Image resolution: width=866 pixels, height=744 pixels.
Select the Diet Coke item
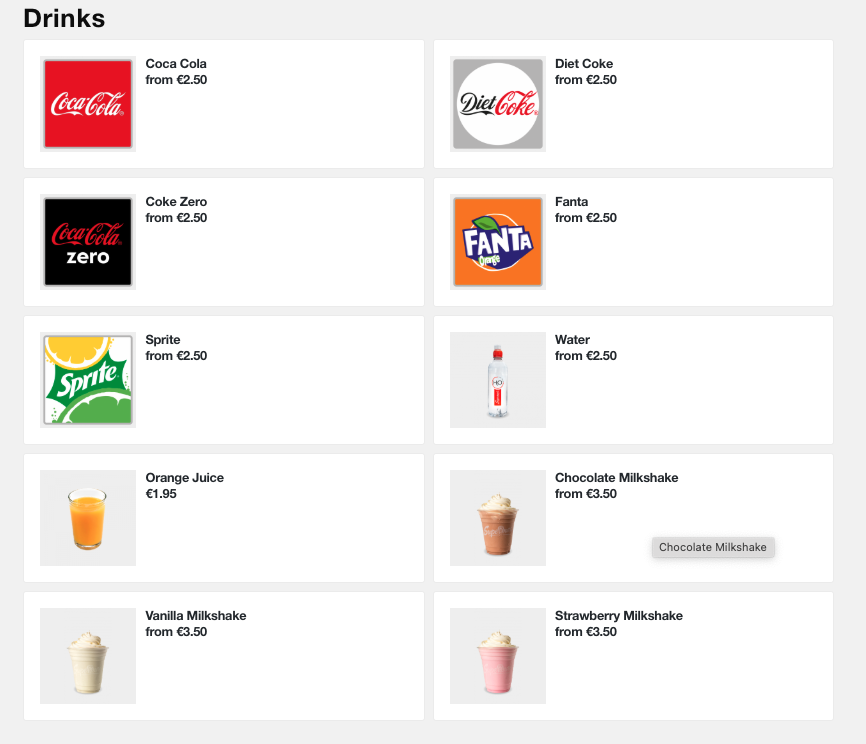pyautogui.click(x=633, y=104)
